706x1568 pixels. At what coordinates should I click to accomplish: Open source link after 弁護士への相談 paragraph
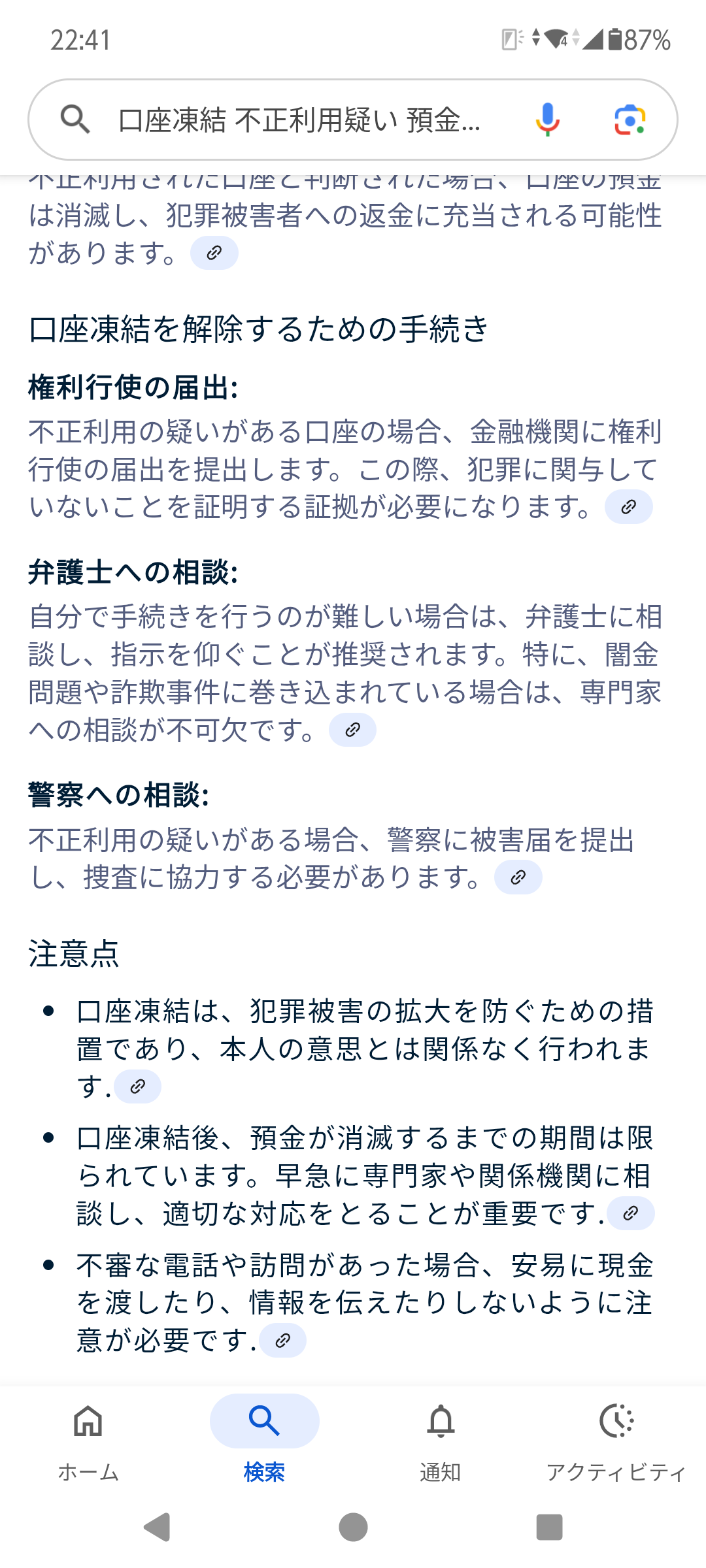tap(352, 730)
